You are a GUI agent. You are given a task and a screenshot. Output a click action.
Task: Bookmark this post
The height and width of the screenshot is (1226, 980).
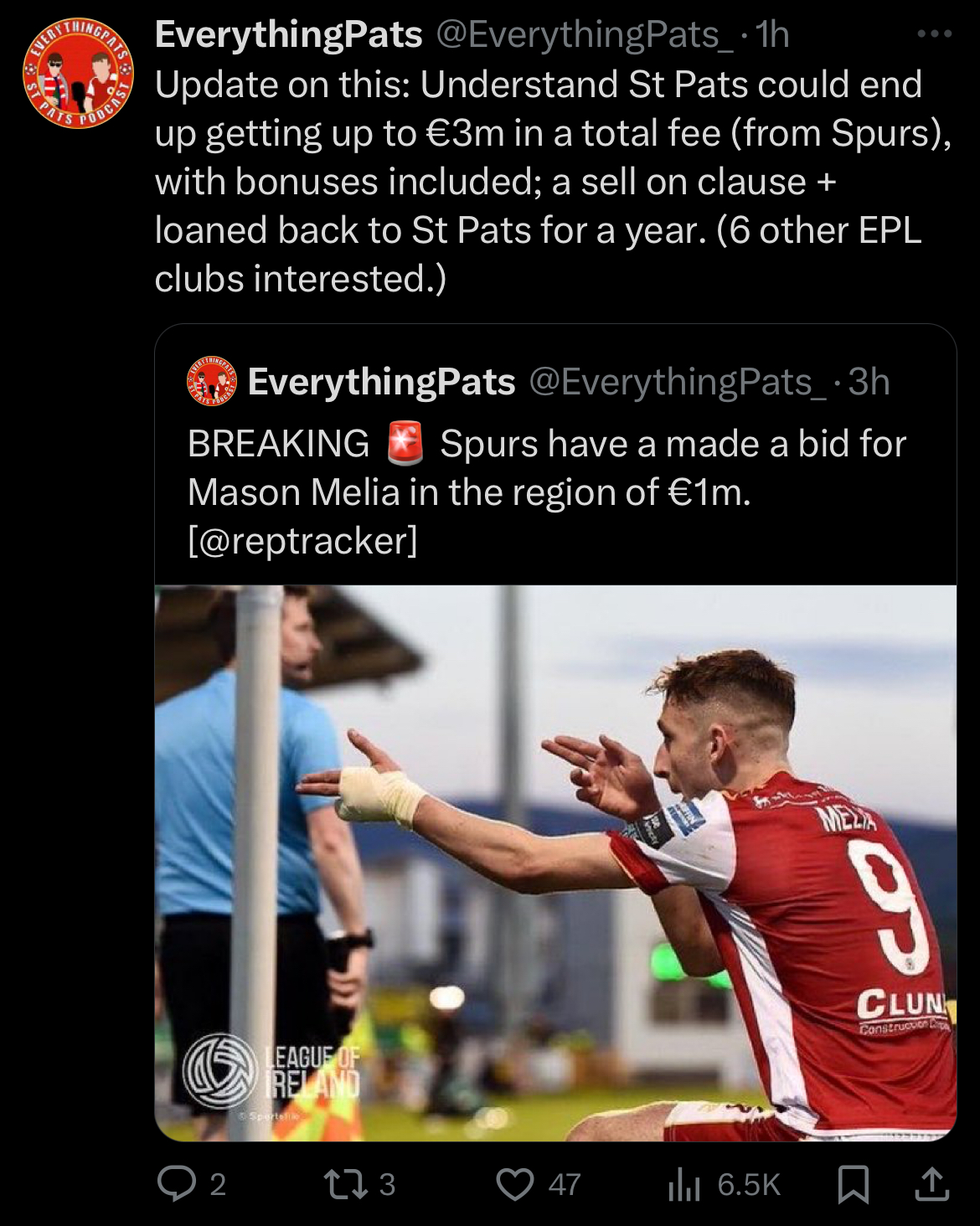(853, 1183)
